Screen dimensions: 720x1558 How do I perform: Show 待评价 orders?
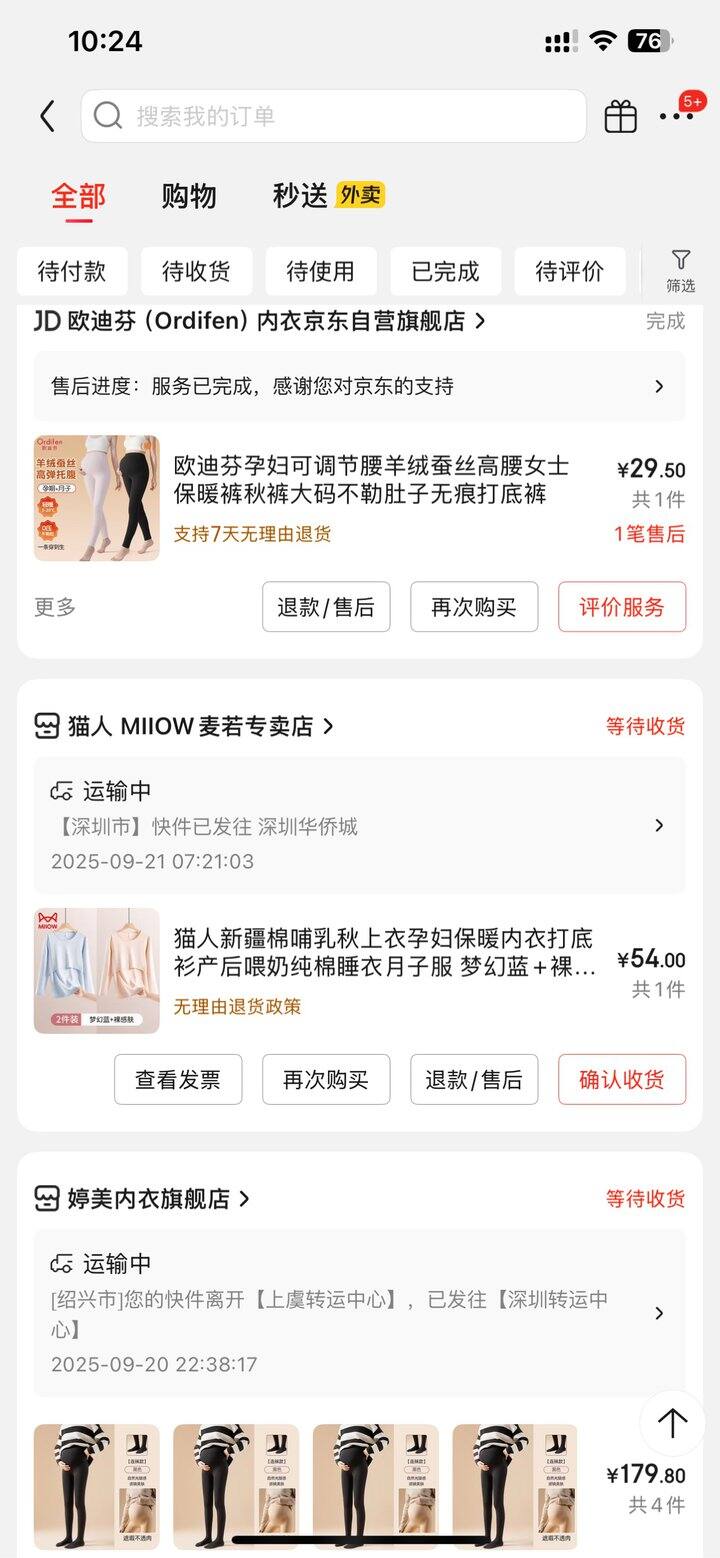pos(570,271)
